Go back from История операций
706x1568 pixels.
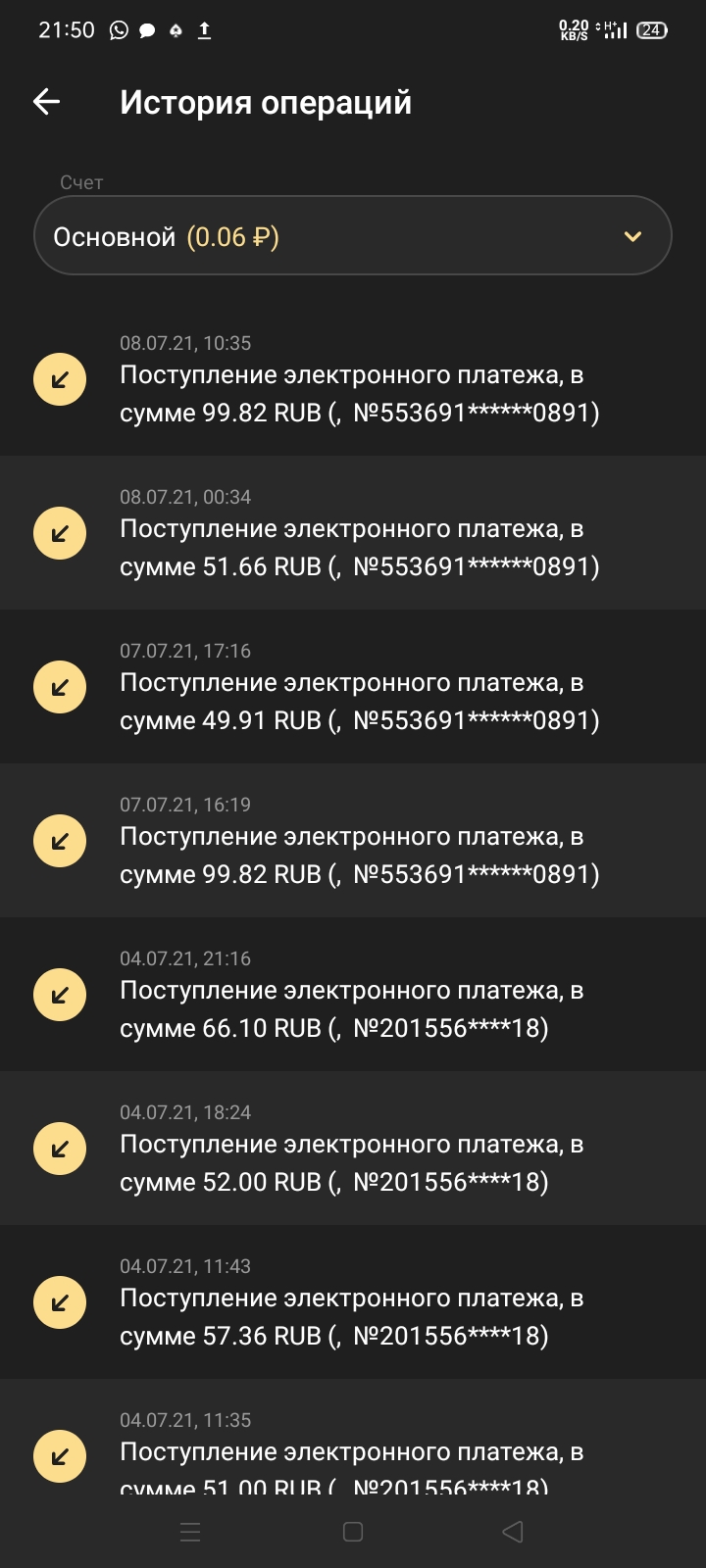pyautogui.click(x=47, y=101)
